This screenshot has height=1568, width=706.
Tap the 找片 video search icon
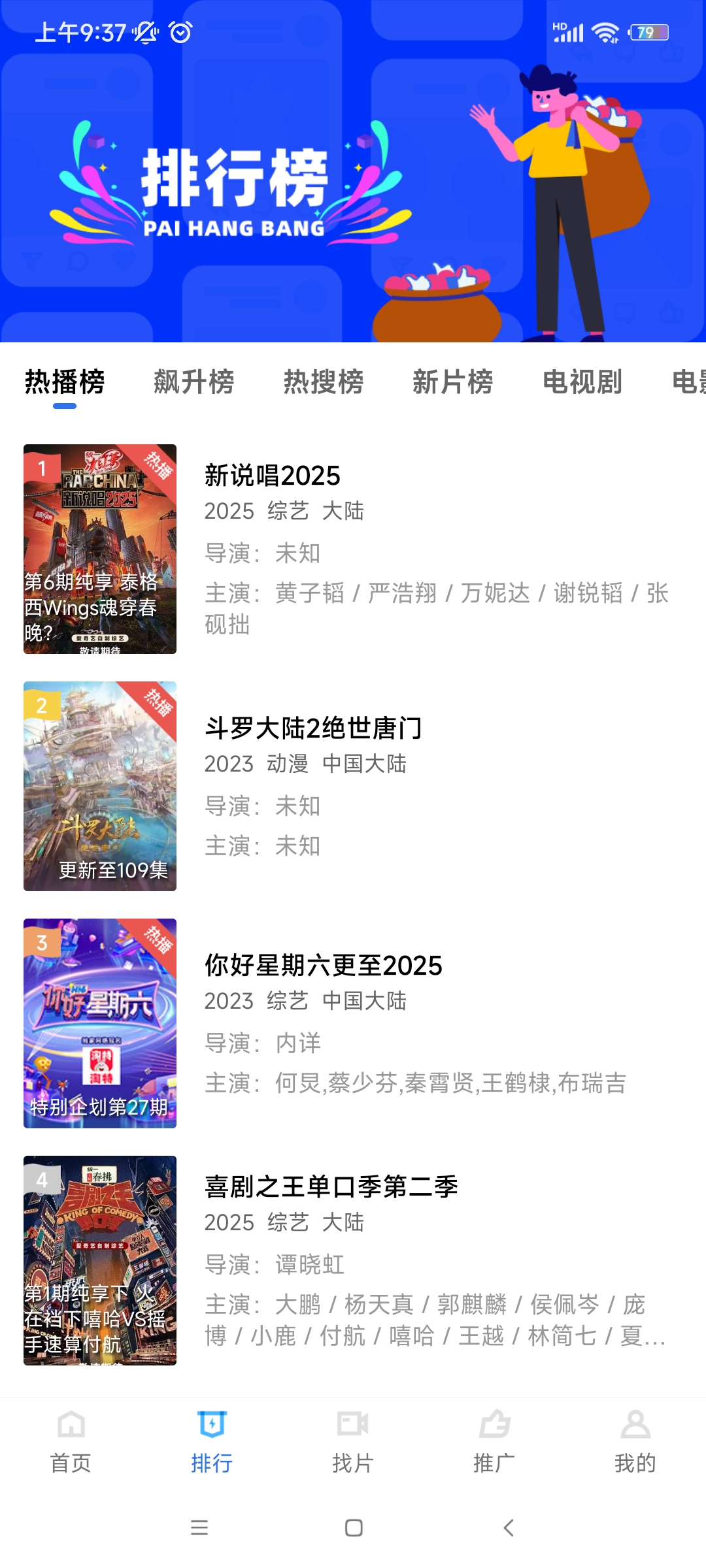(352, 1424)
